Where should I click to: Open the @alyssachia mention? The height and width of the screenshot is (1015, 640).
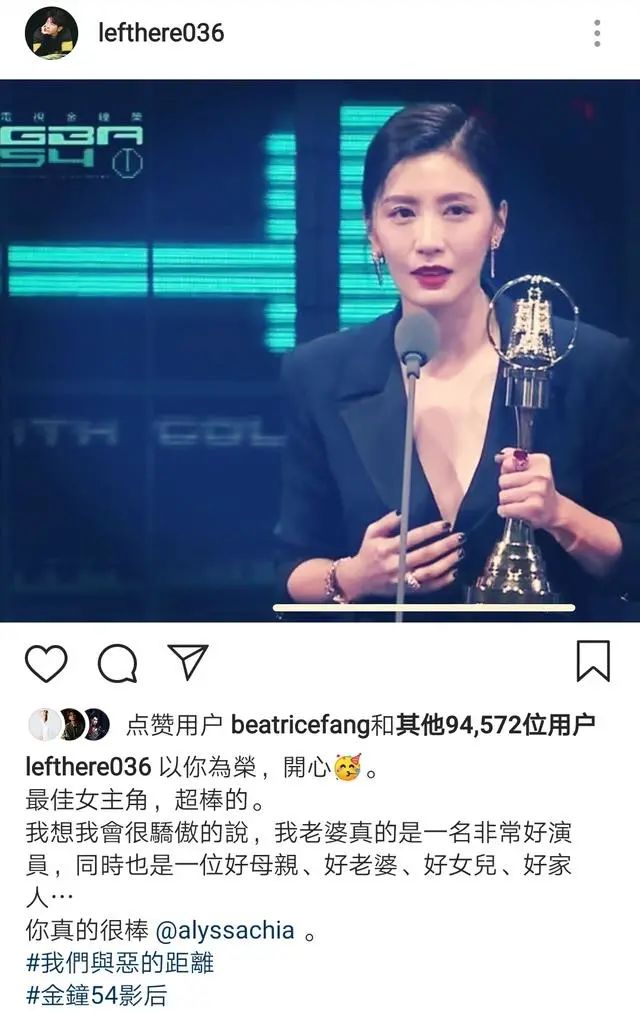click(225, 930)
